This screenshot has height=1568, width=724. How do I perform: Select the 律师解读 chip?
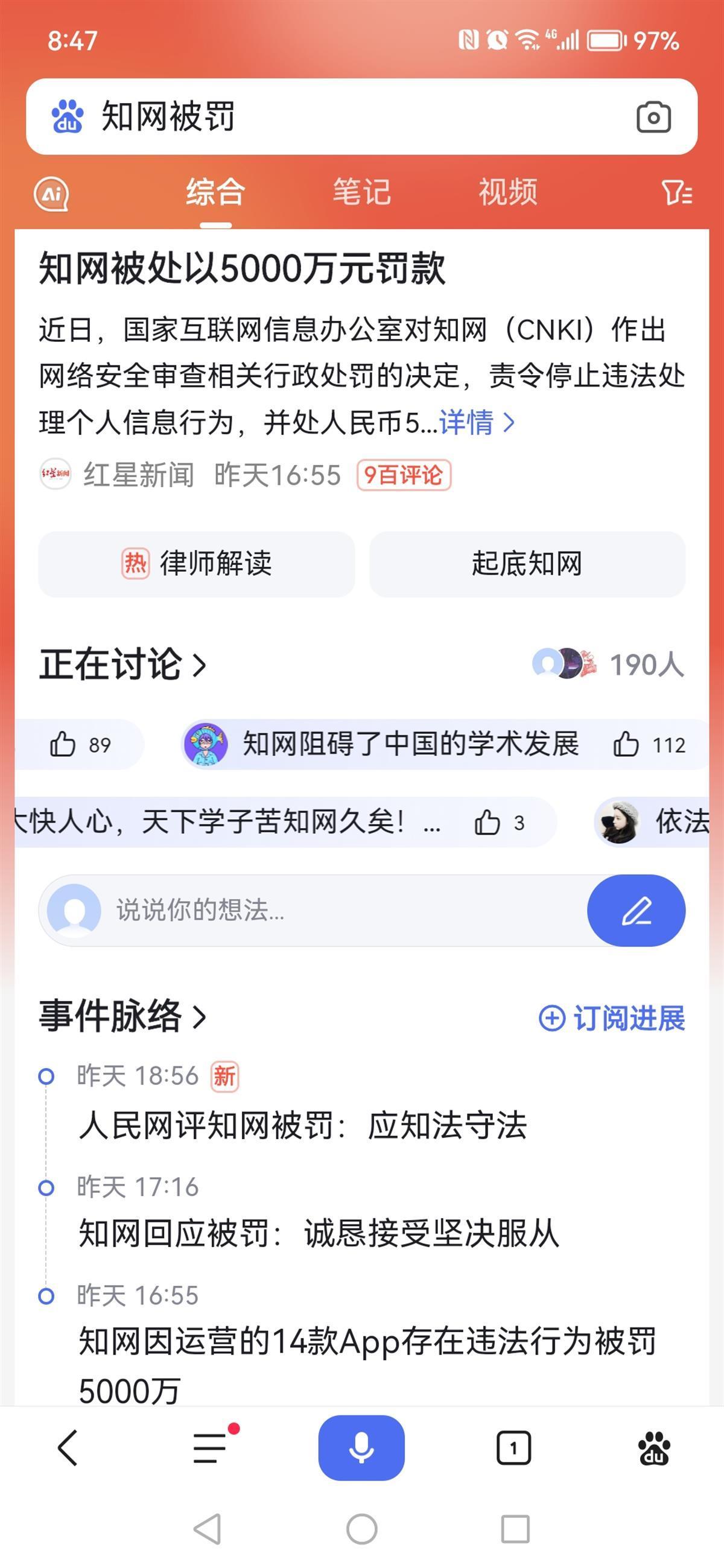click(x=196, y=564)
